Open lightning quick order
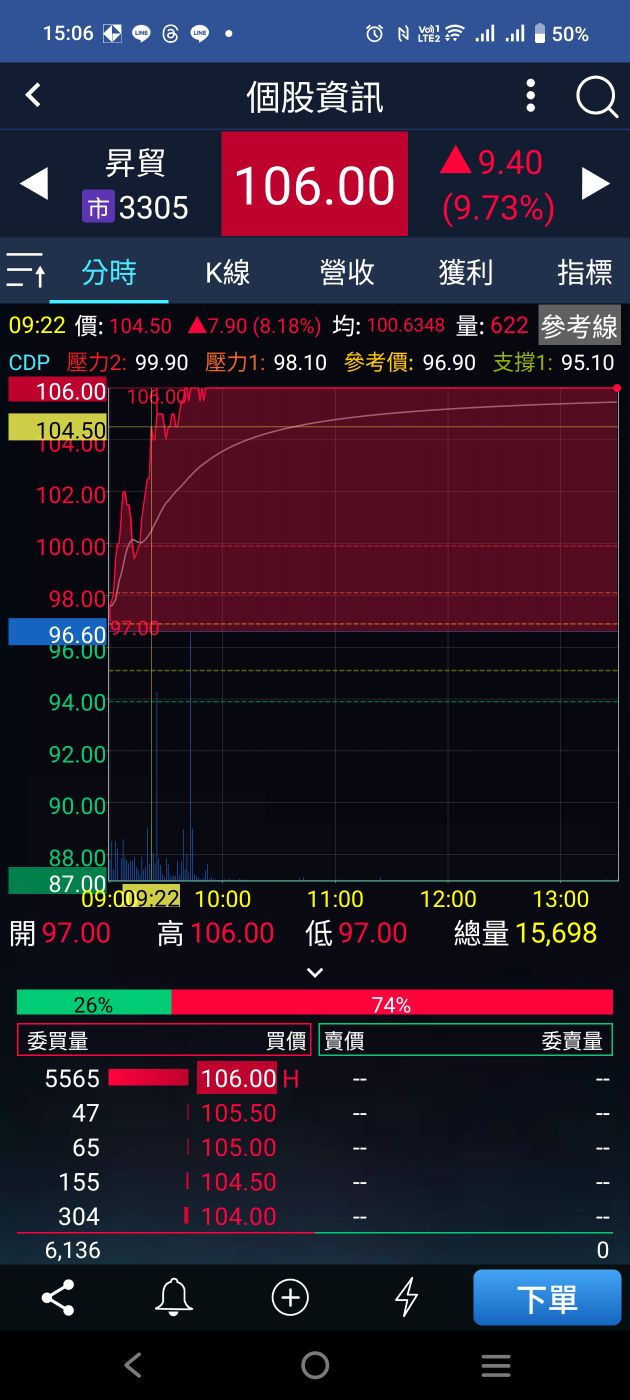The width and height of the screenshot is (630, 1400). point(406,1298)
